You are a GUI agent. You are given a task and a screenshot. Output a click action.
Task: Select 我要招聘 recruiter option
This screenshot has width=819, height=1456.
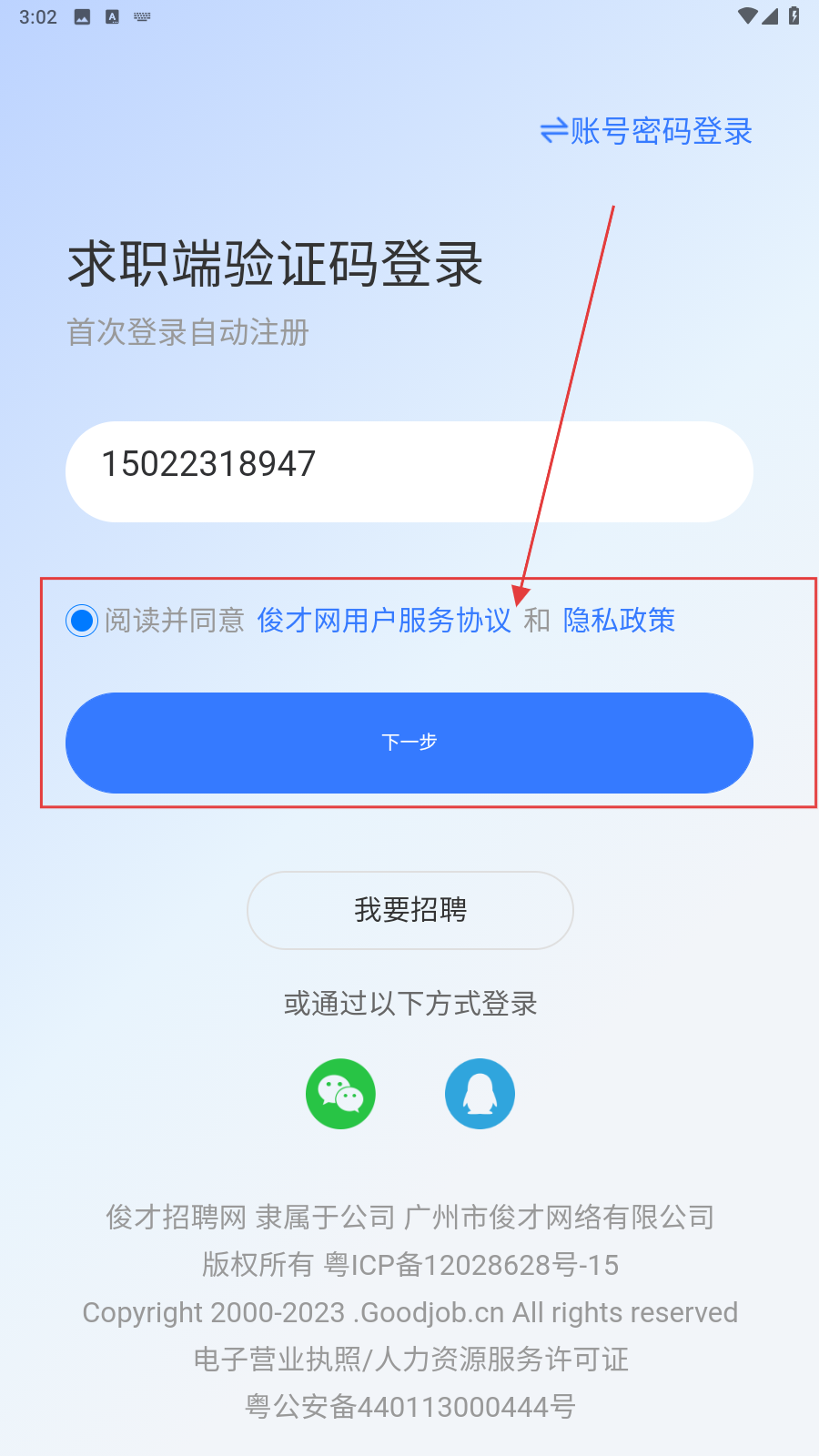tap(409, 910)
